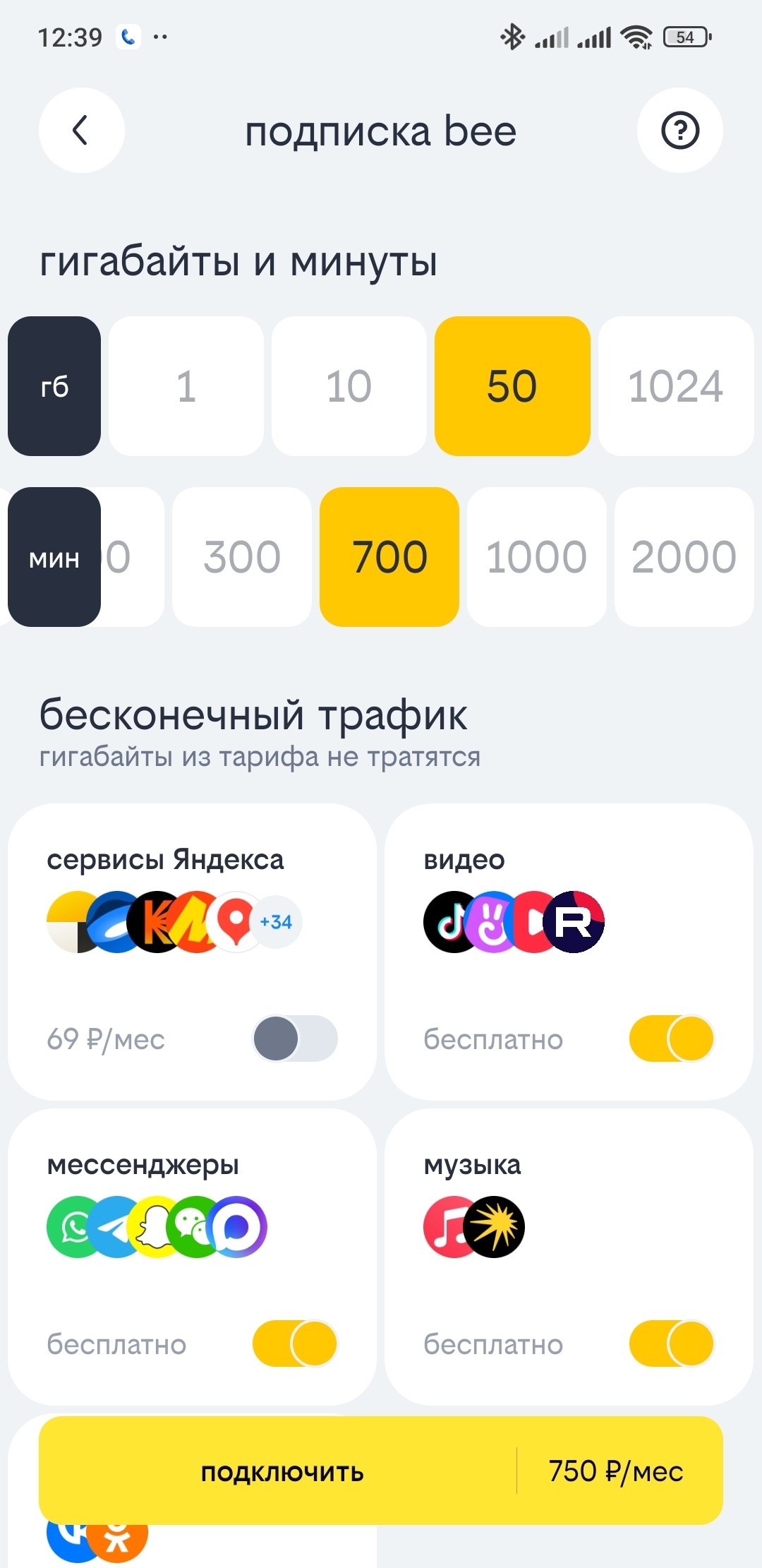Select 1 гб data option

186,386
